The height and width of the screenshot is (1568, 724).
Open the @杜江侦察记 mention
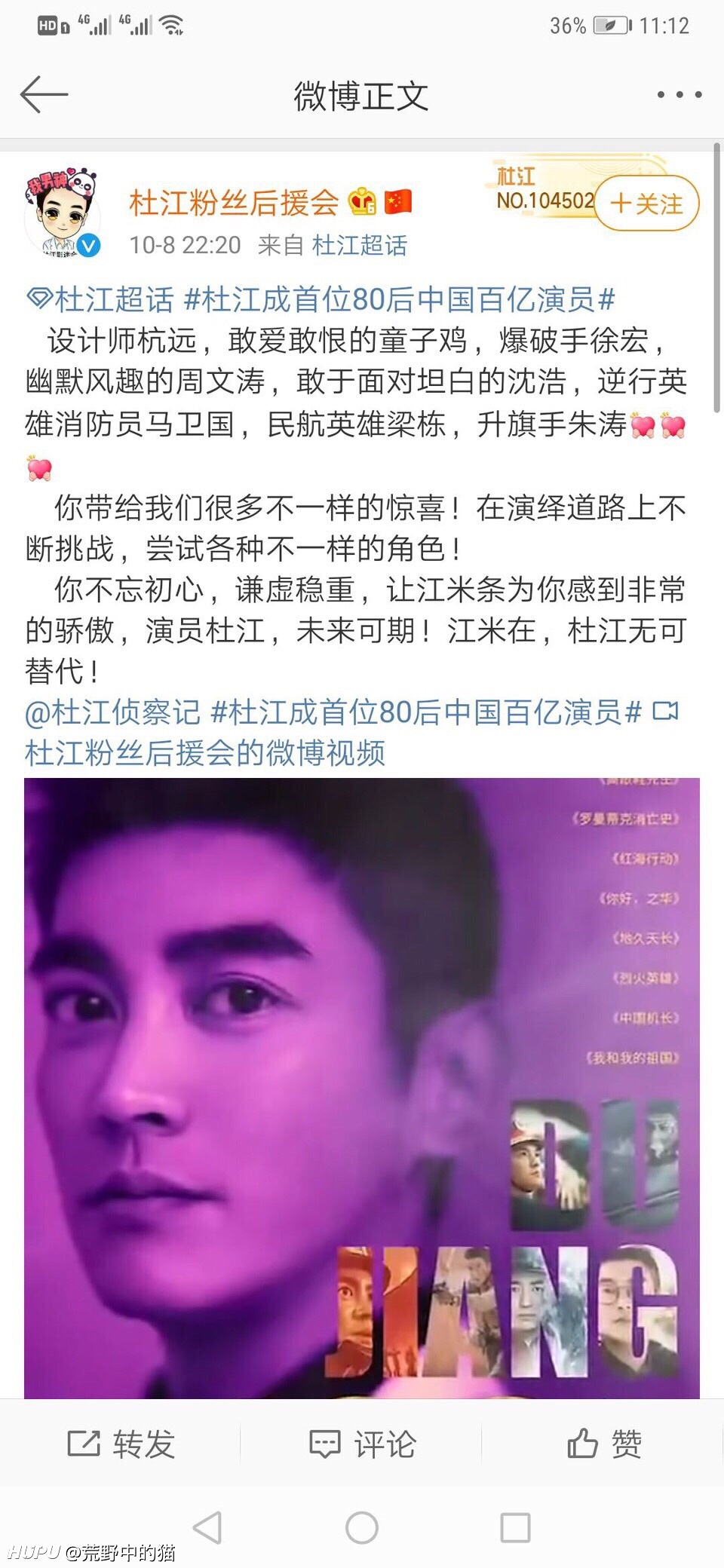[113, 712]
